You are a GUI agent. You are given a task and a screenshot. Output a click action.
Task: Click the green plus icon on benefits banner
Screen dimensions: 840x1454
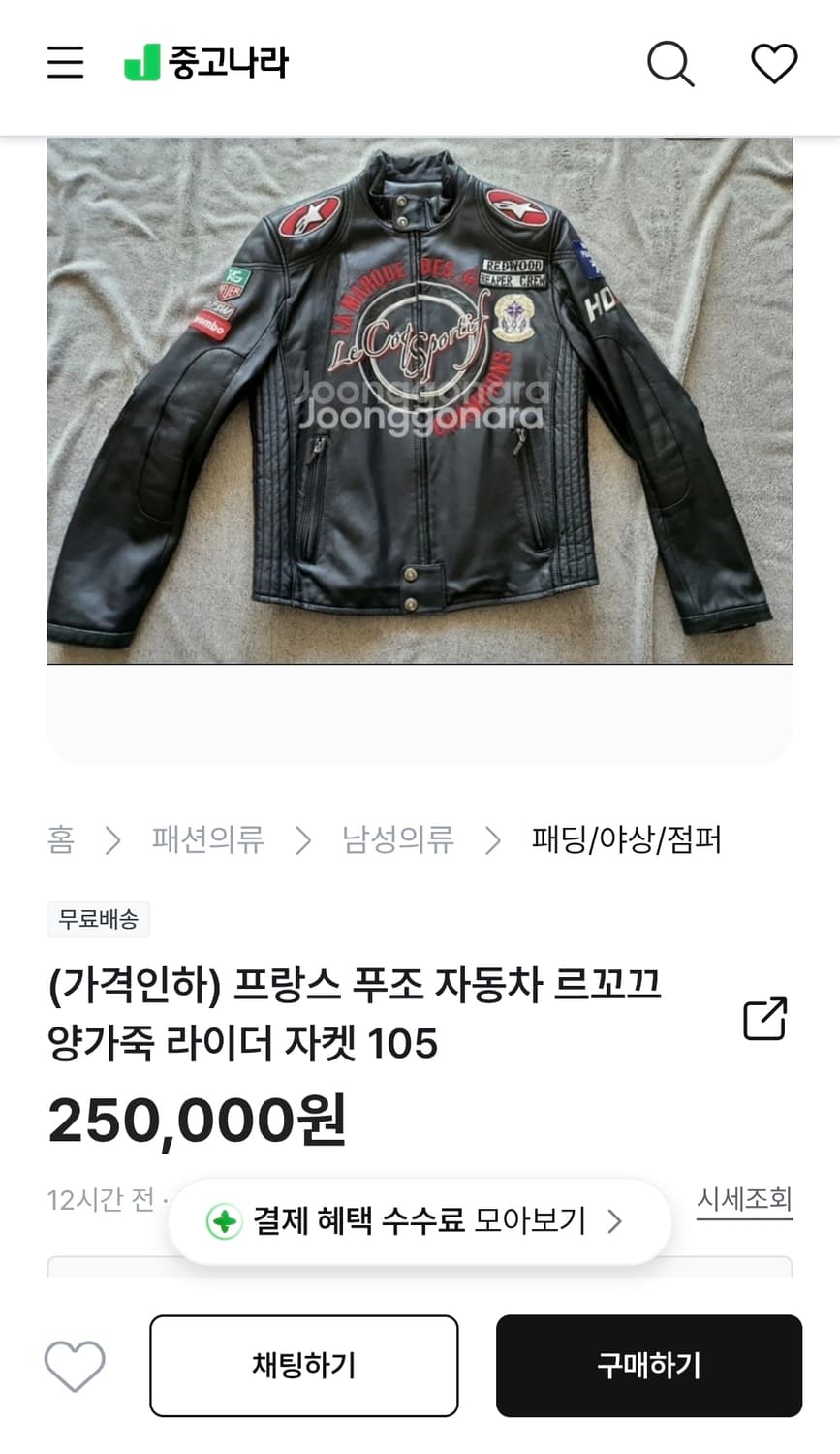[226, 1221]
